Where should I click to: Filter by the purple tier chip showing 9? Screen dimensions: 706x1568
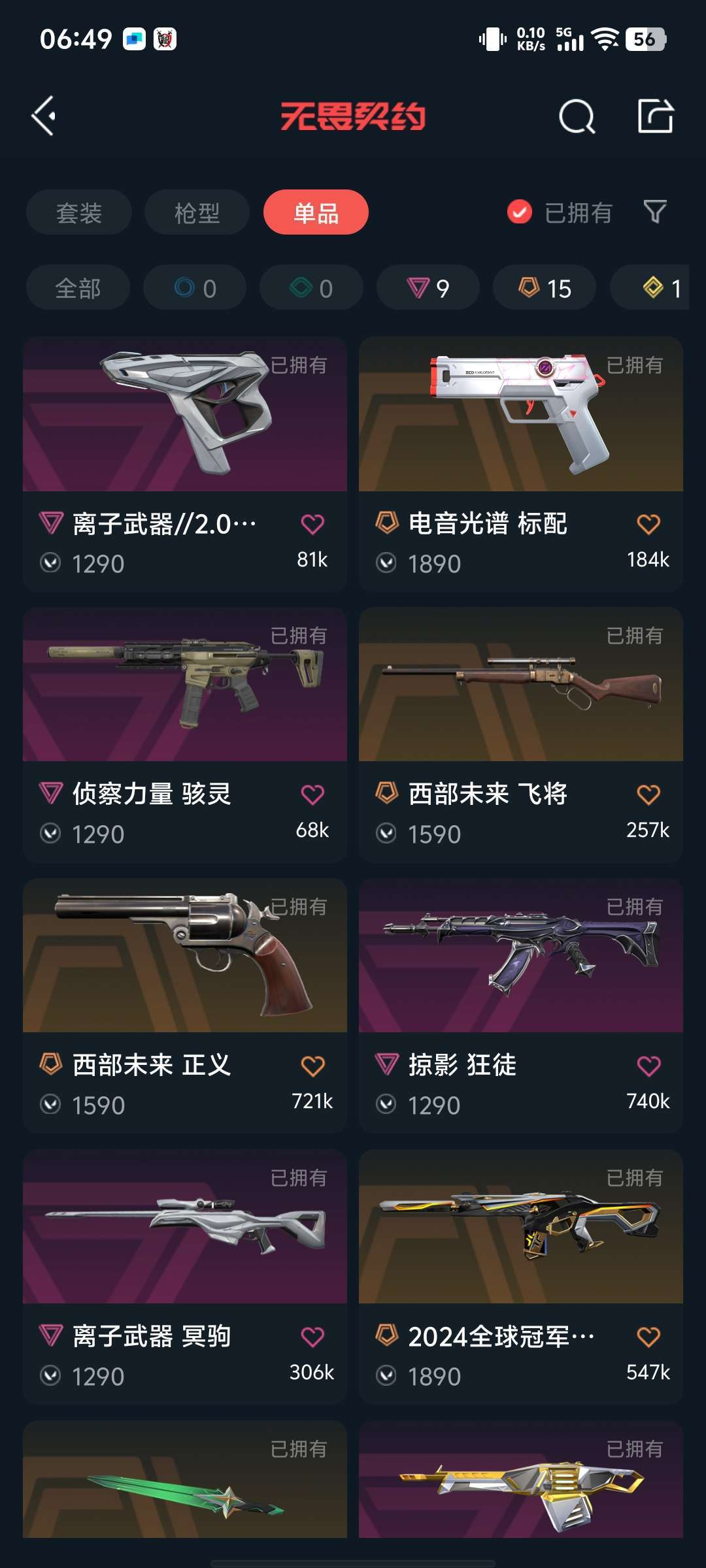[x=428, y=287]
